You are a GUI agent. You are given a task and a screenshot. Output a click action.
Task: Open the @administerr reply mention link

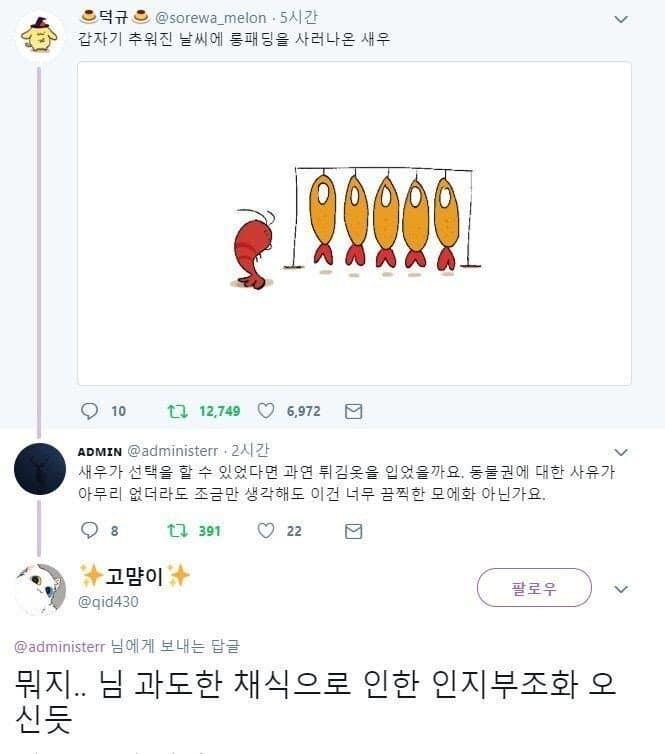60,646
